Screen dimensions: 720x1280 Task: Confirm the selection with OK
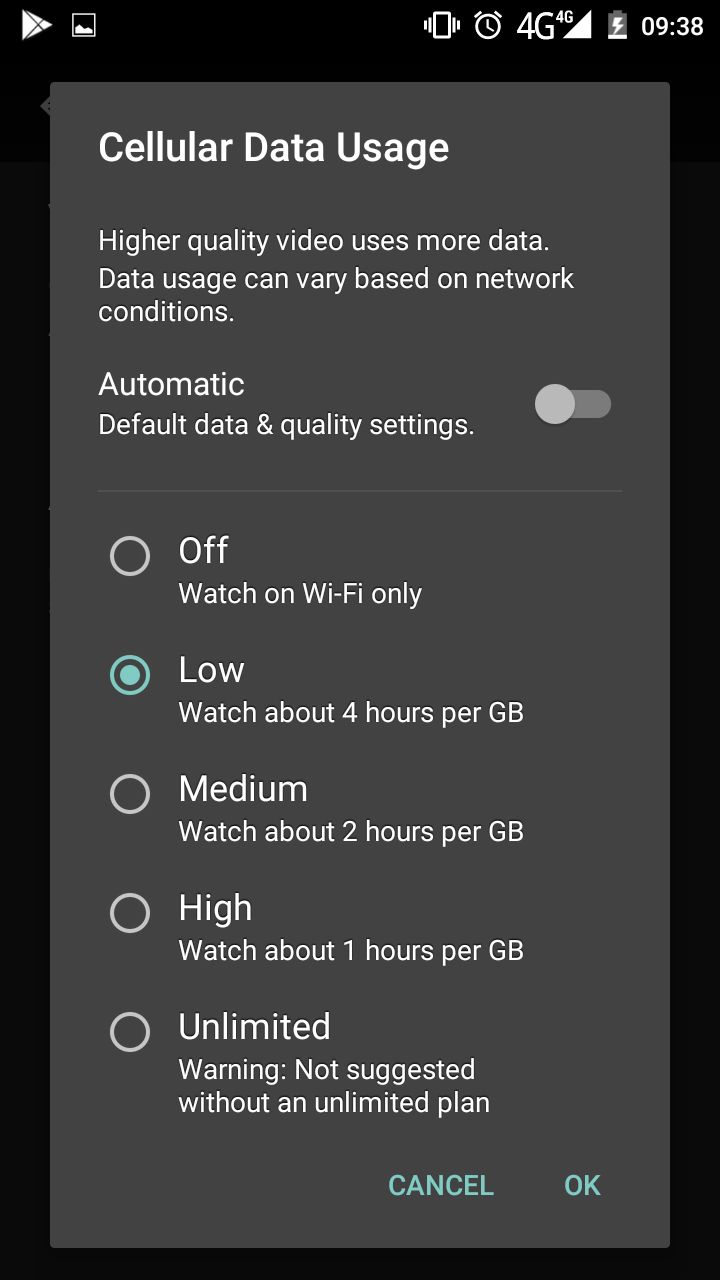(582, 1185)
